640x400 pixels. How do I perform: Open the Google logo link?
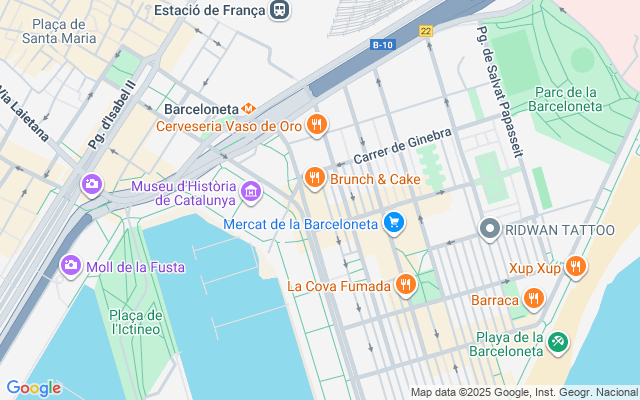tap(33, 388)
